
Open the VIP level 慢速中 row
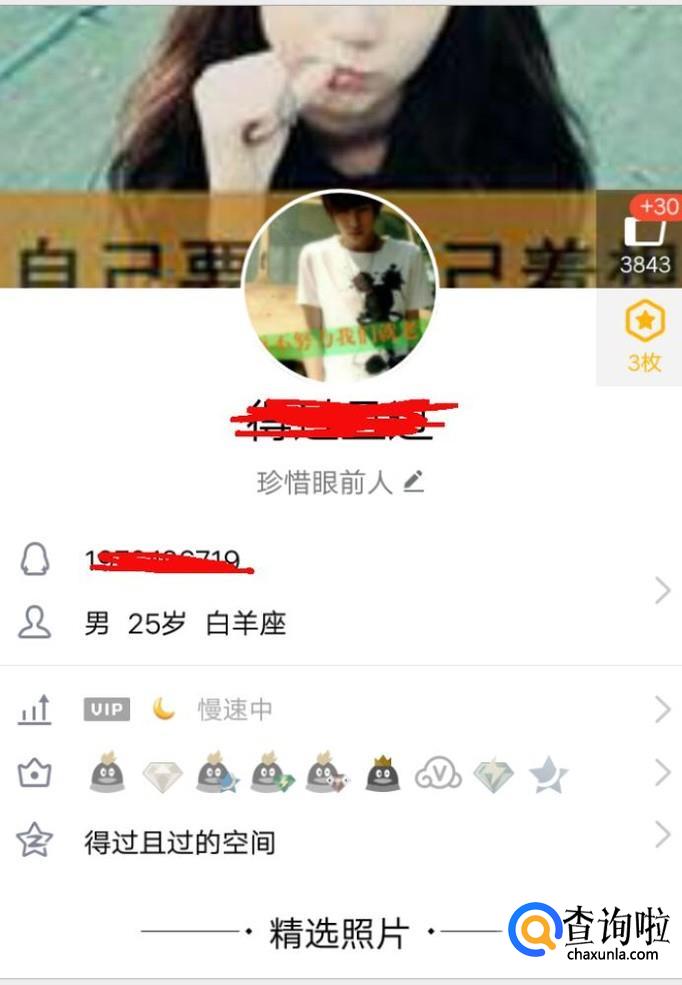tap(341, 710)
